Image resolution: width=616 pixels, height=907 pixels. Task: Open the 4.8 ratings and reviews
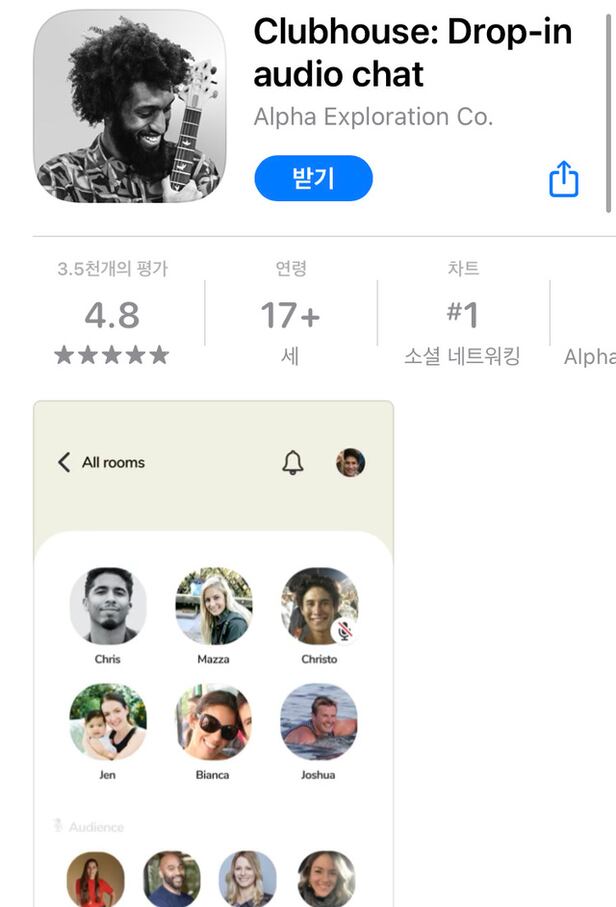pyautogui.click(x=112, y=315)
